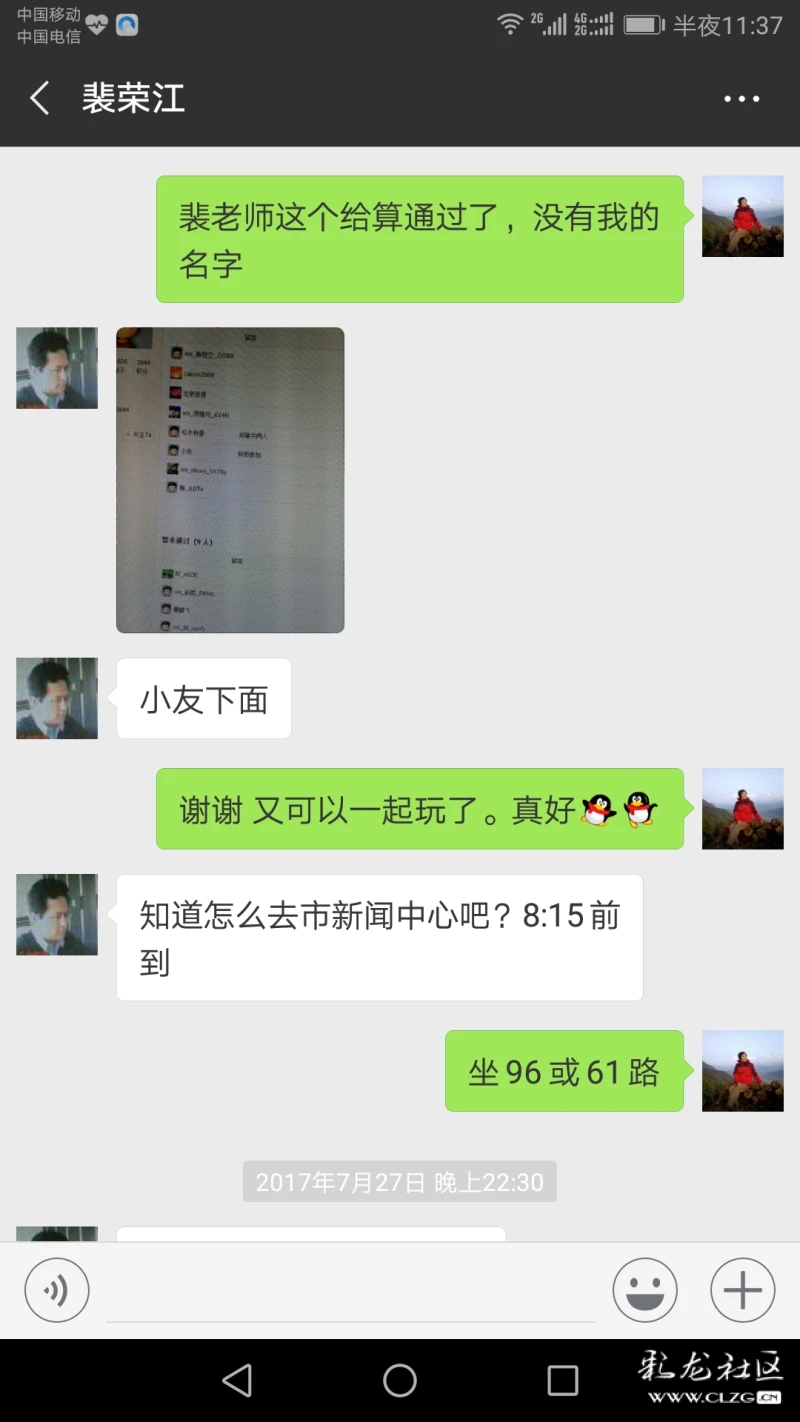Focus the message text field
The width and height of the screenshot is (800, 1422).
(350, 1290)
